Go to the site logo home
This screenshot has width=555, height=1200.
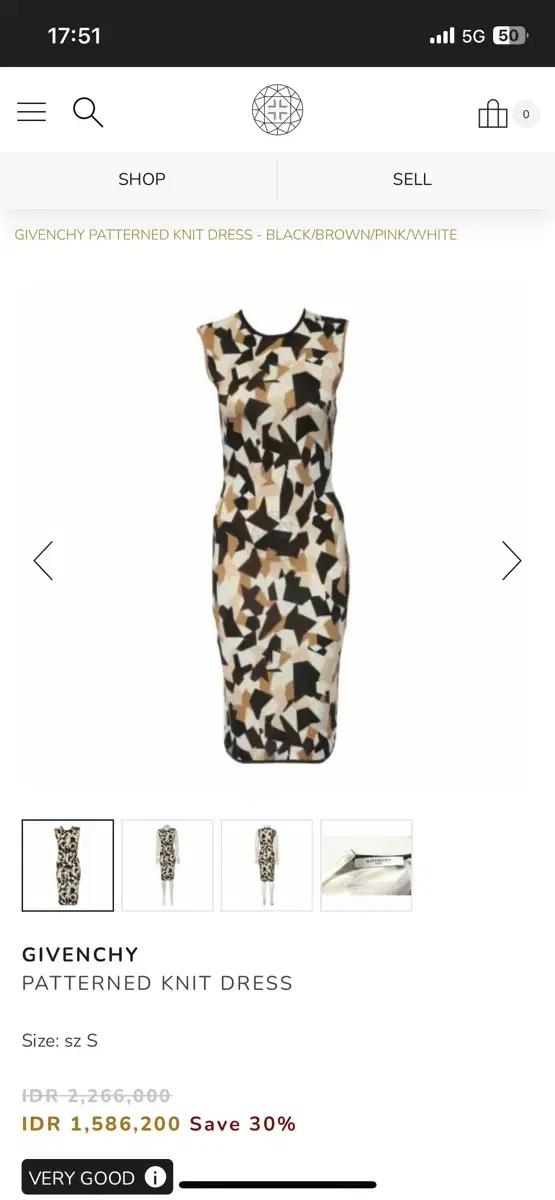pos(277,110)
